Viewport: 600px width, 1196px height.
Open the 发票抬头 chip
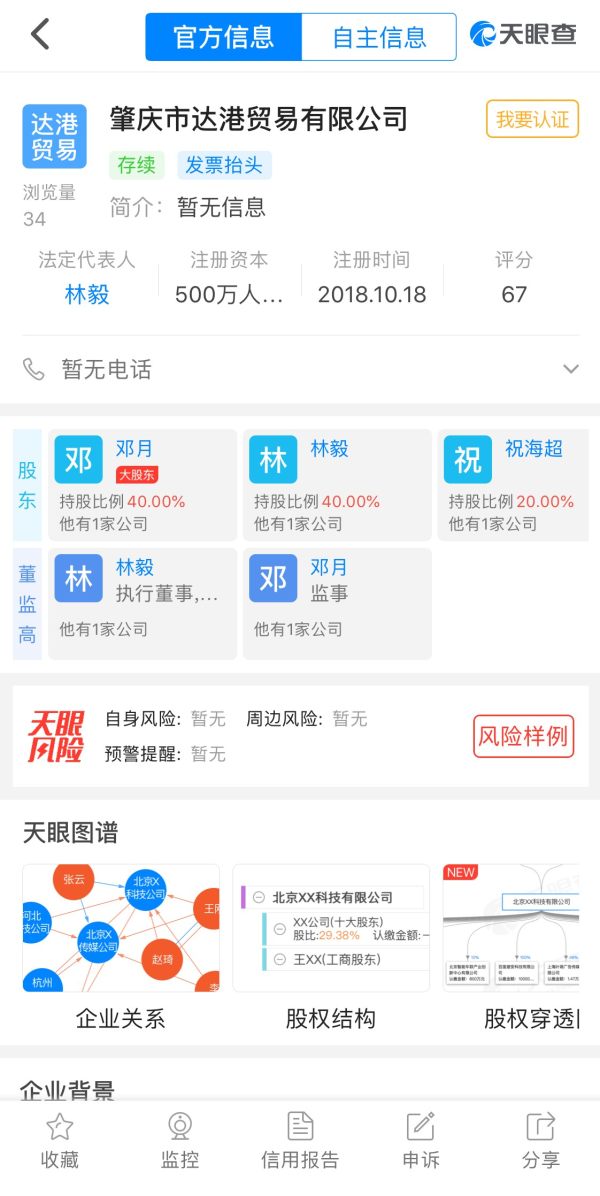224,165
